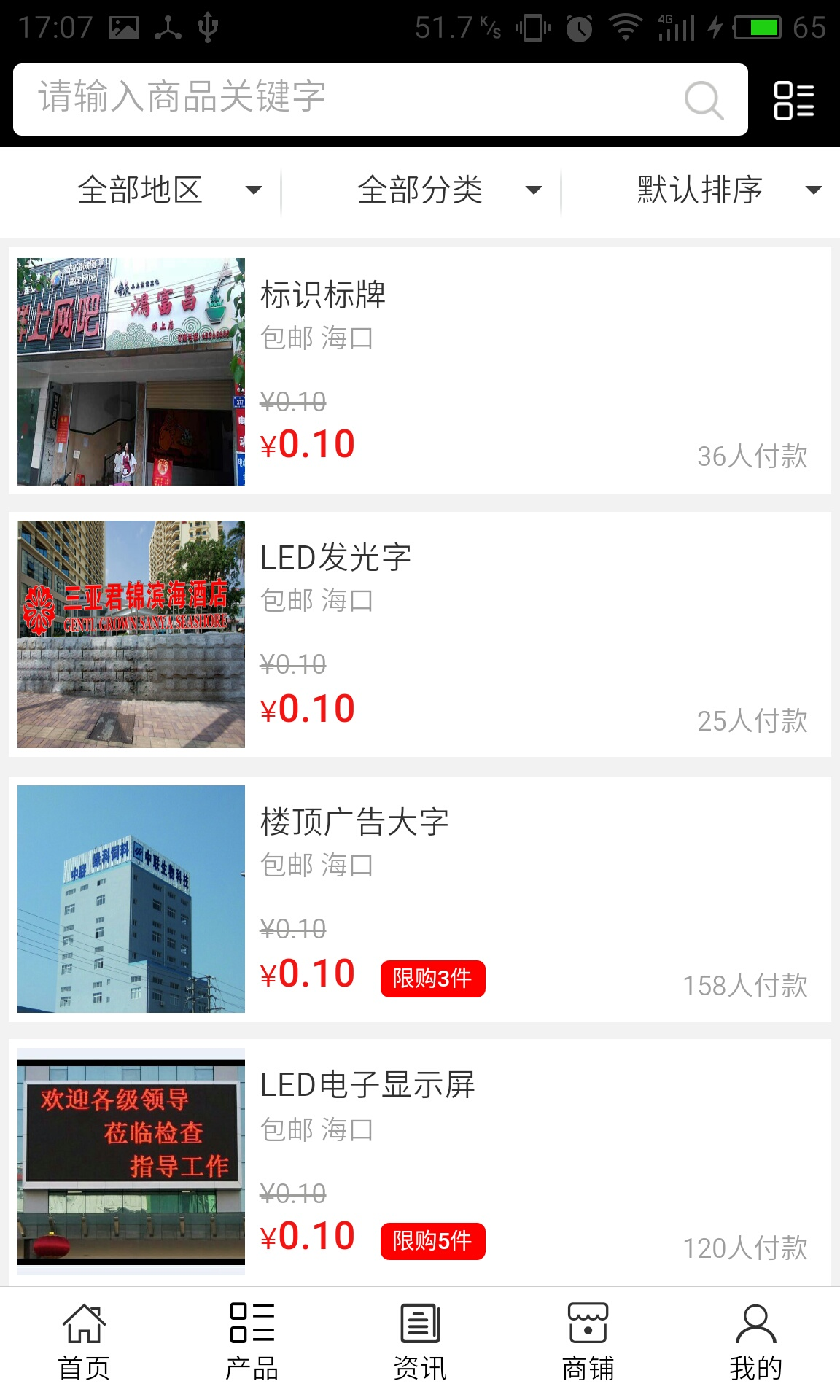Viewport: 840px width, 1400px height.
Task: Open the 资讯 news tab
Action: point(420,1342)
